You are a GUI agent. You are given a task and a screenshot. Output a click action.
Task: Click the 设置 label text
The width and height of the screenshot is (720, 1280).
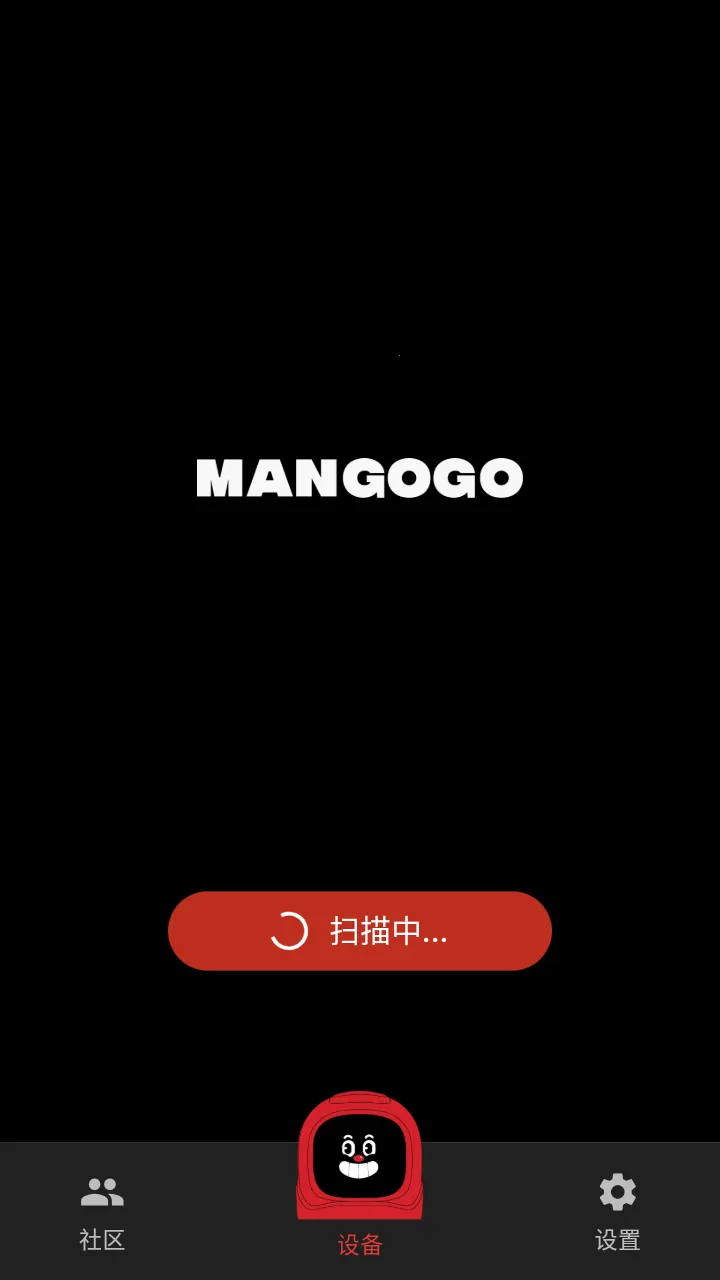[617, 1241]
